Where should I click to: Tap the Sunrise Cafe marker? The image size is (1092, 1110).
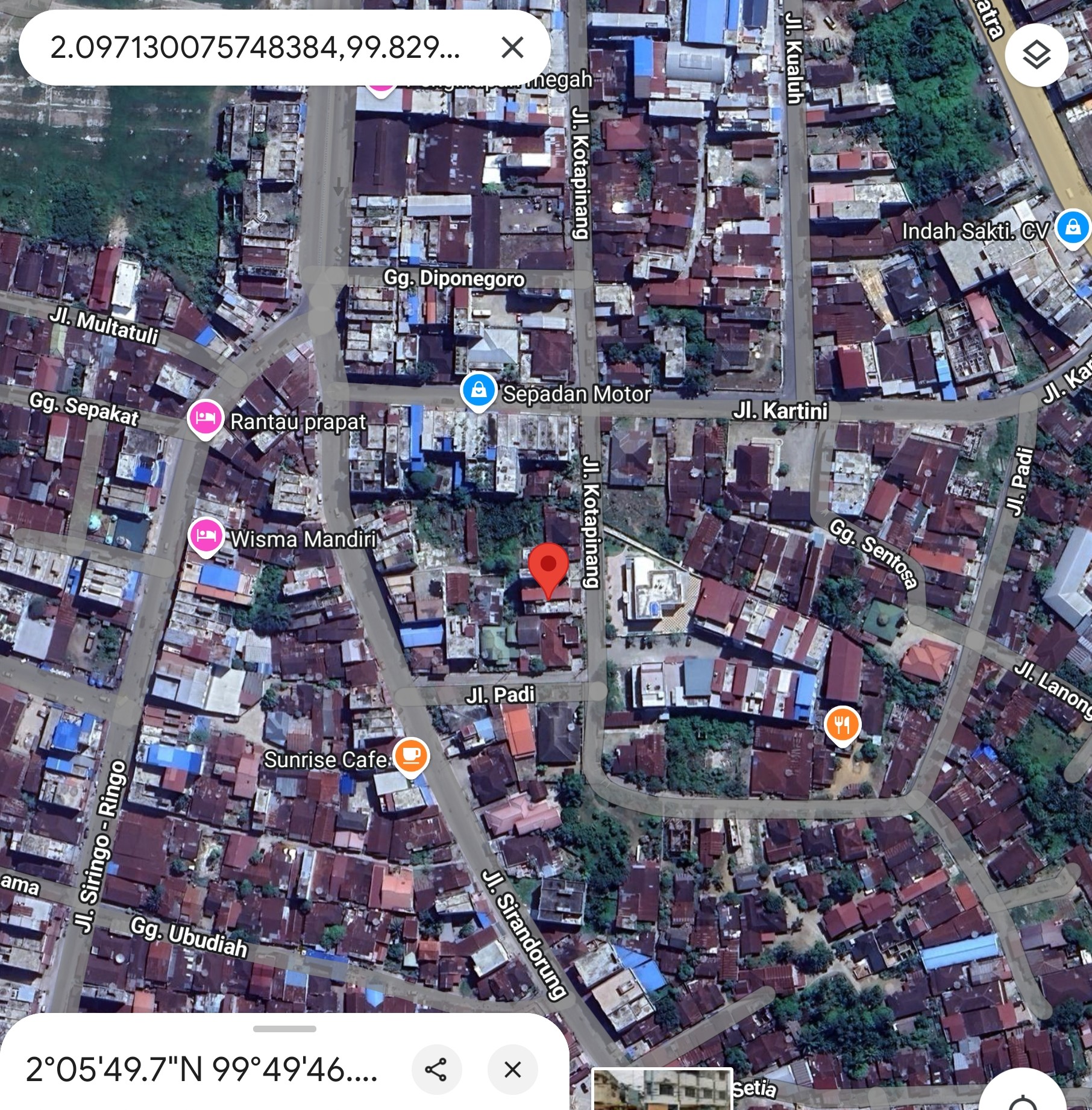(x=411, y=756)
